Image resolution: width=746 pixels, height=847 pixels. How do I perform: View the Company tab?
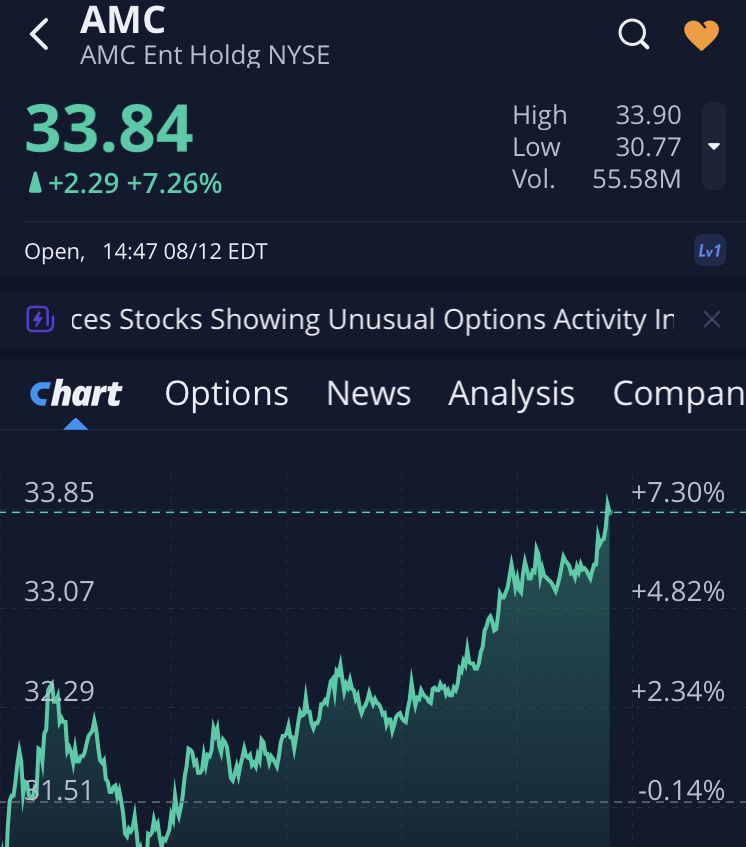(678, 394)
